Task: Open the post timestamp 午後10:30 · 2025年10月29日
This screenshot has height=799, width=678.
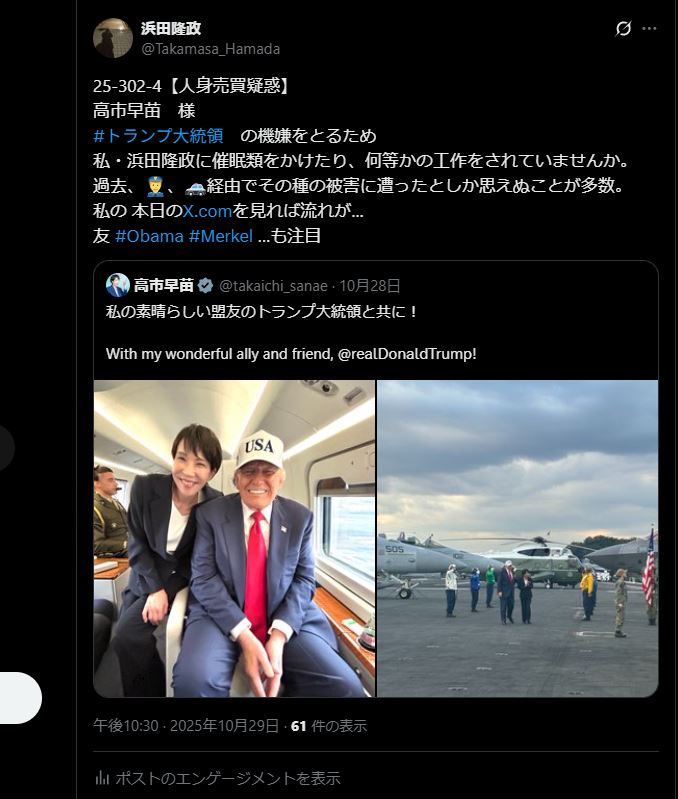Action: pyautogui.click(x=187, y=726)
